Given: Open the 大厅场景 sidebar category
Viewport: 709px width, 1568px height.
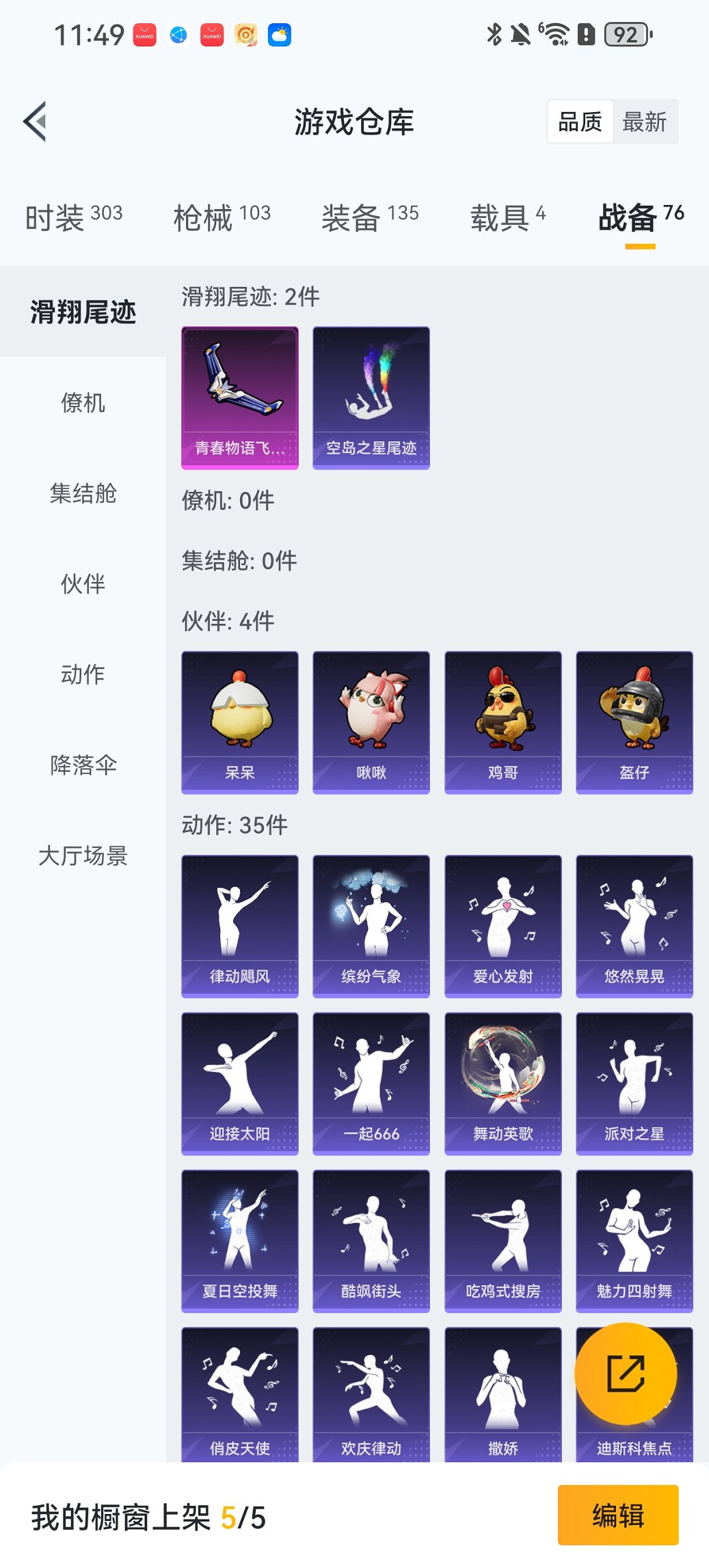Looking at the screenshot, I should pos(82,856).
